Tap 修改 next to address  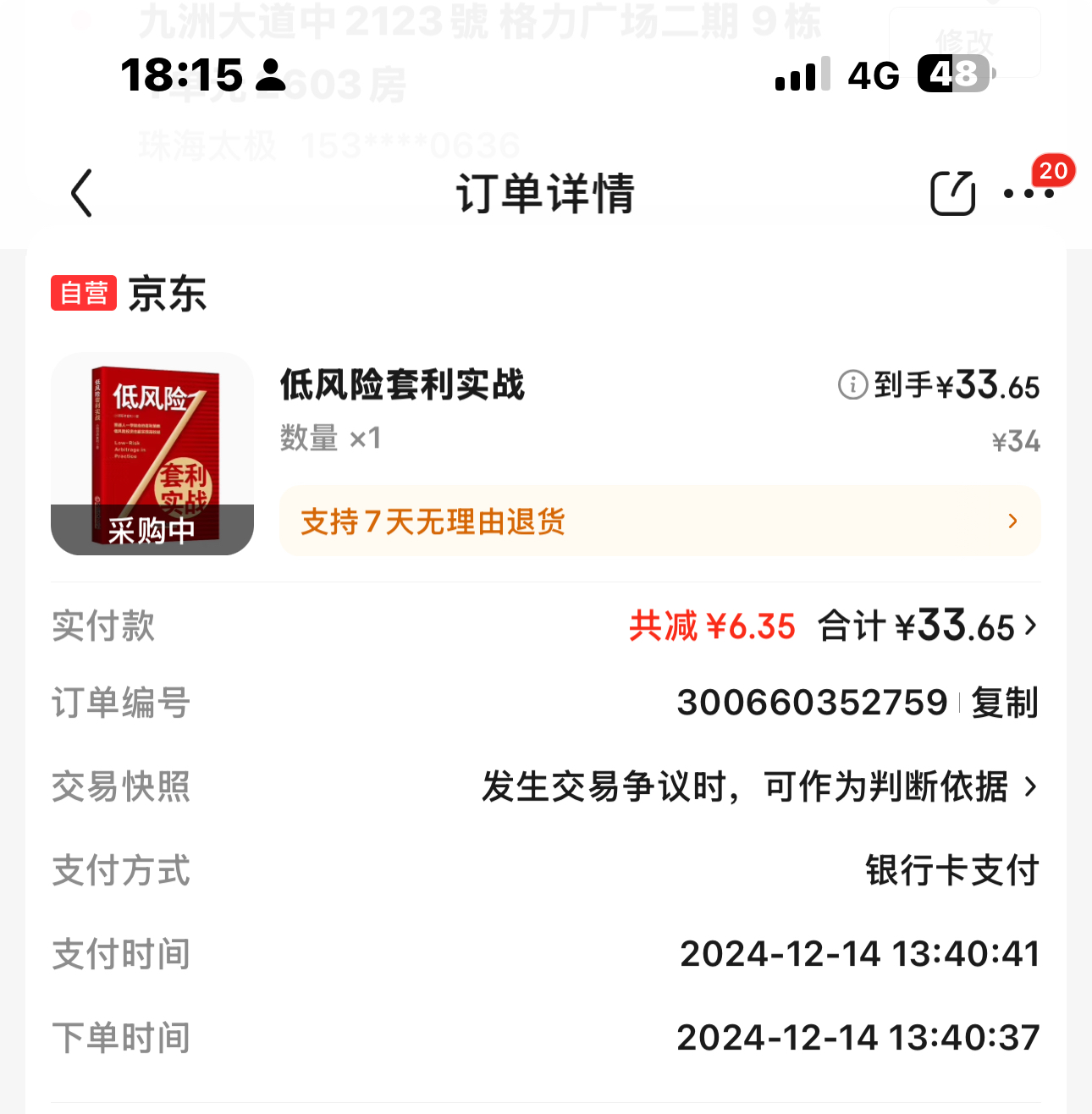click(x=964, y=42)
